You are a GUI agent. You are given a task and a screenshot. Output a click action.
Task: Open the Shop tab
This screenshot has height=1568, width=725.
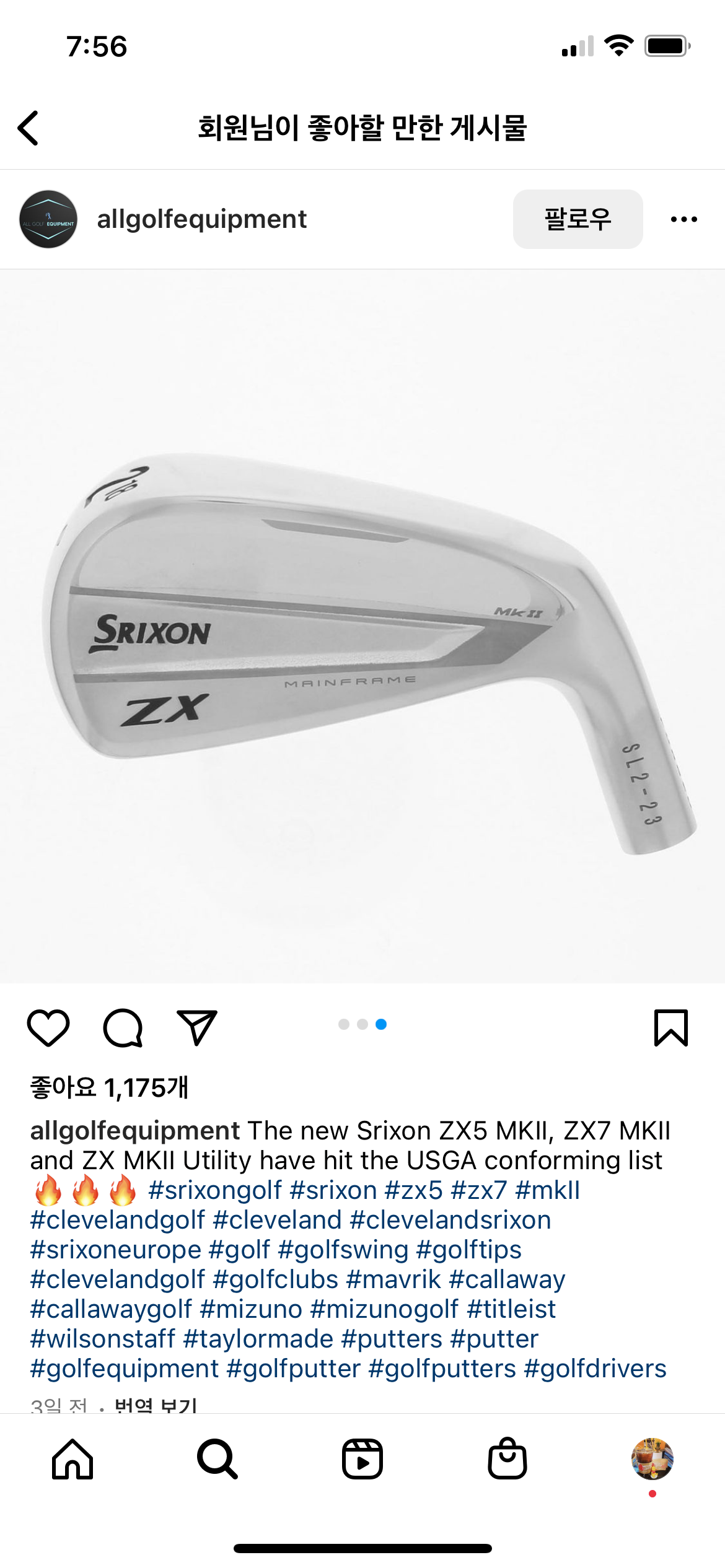[x=507, y=1459]
